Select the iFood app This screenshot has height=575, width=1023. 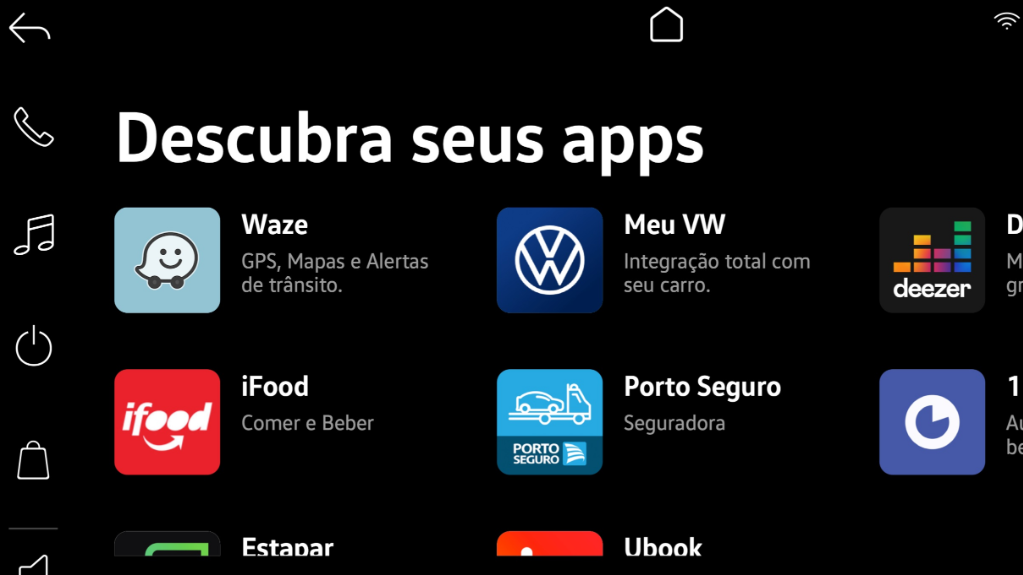coord(167,421)
